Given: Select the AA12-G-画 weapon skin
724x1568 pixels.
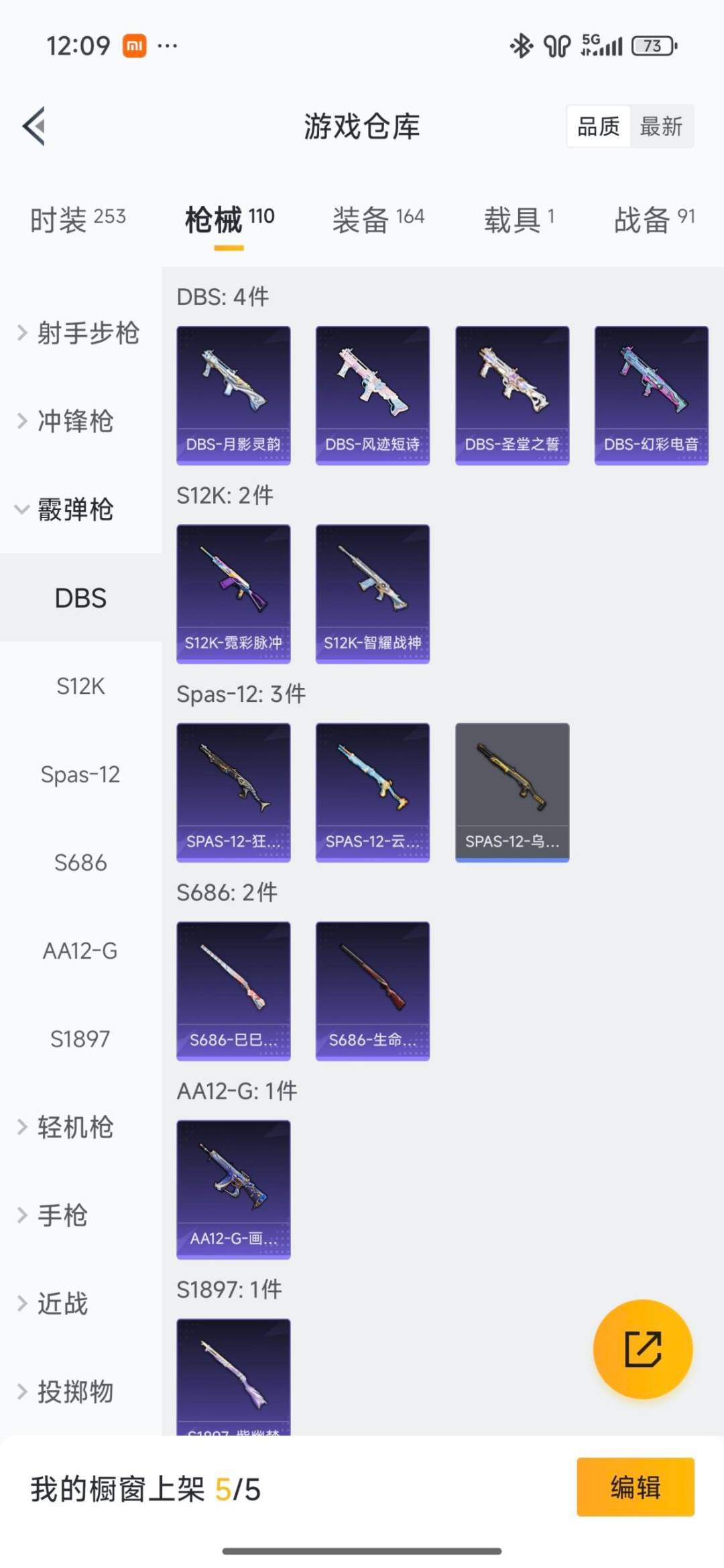Looking at the screenshot, I should click(233, 1190).
